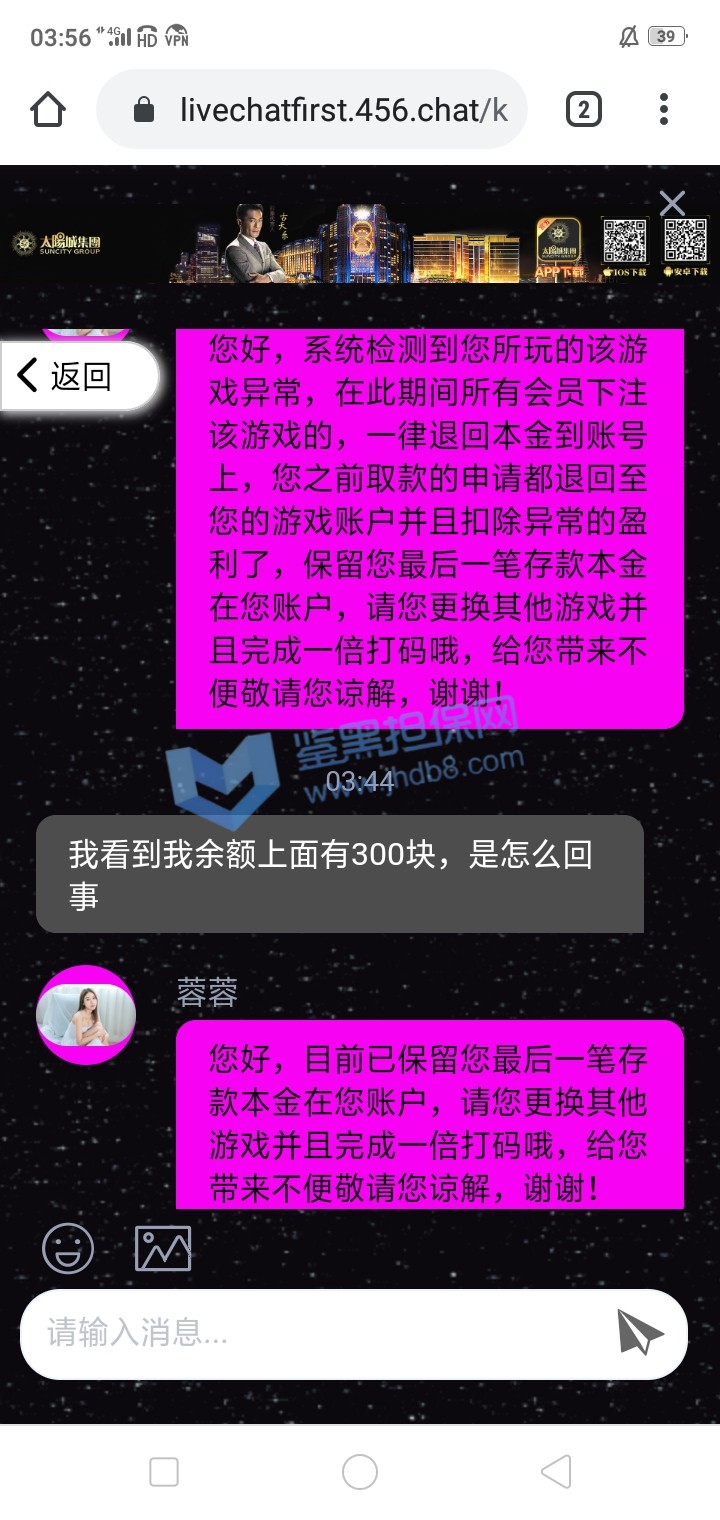Tap the system back navigation button
This screenshot has height=1520, width=720.
556,1471
